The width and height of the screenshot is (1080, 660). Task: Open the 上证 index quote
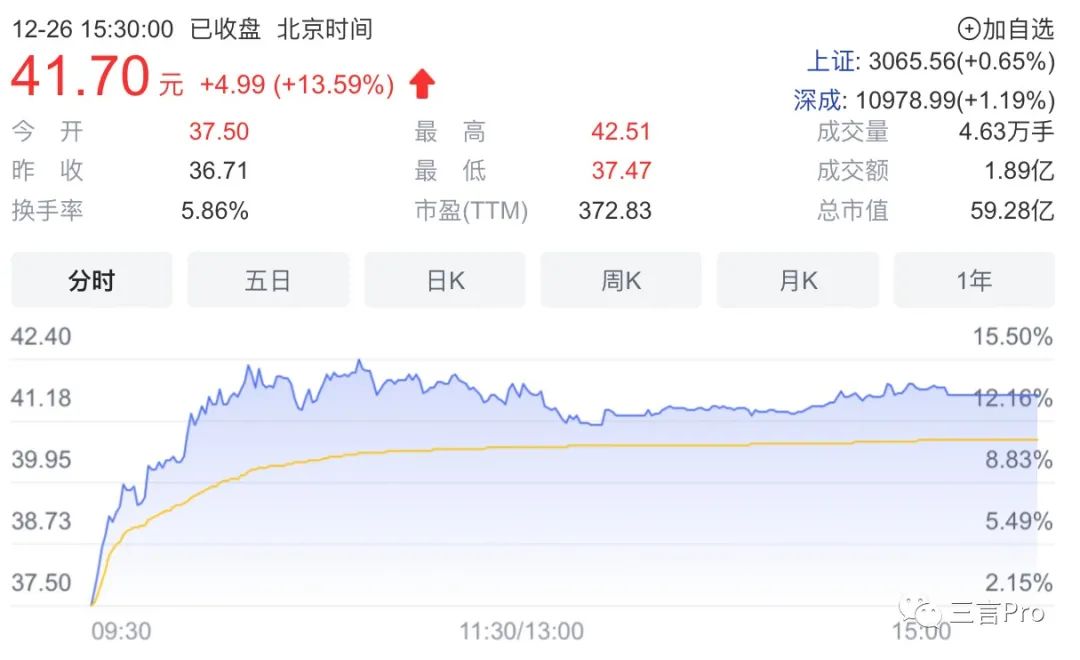click(x=931, y=62)
